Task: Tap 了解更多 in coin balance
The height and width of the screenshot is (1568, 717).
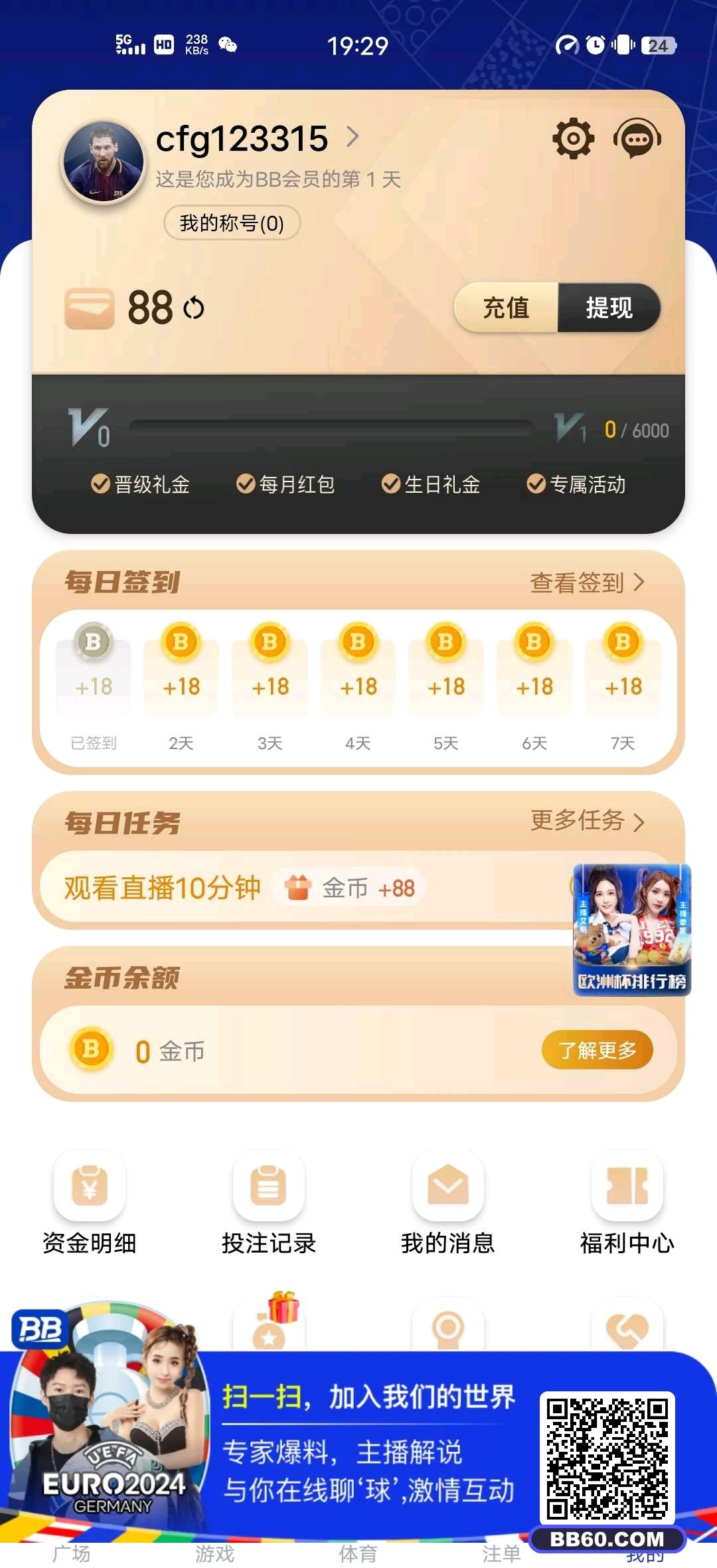Action: [x=597, y=1050]
